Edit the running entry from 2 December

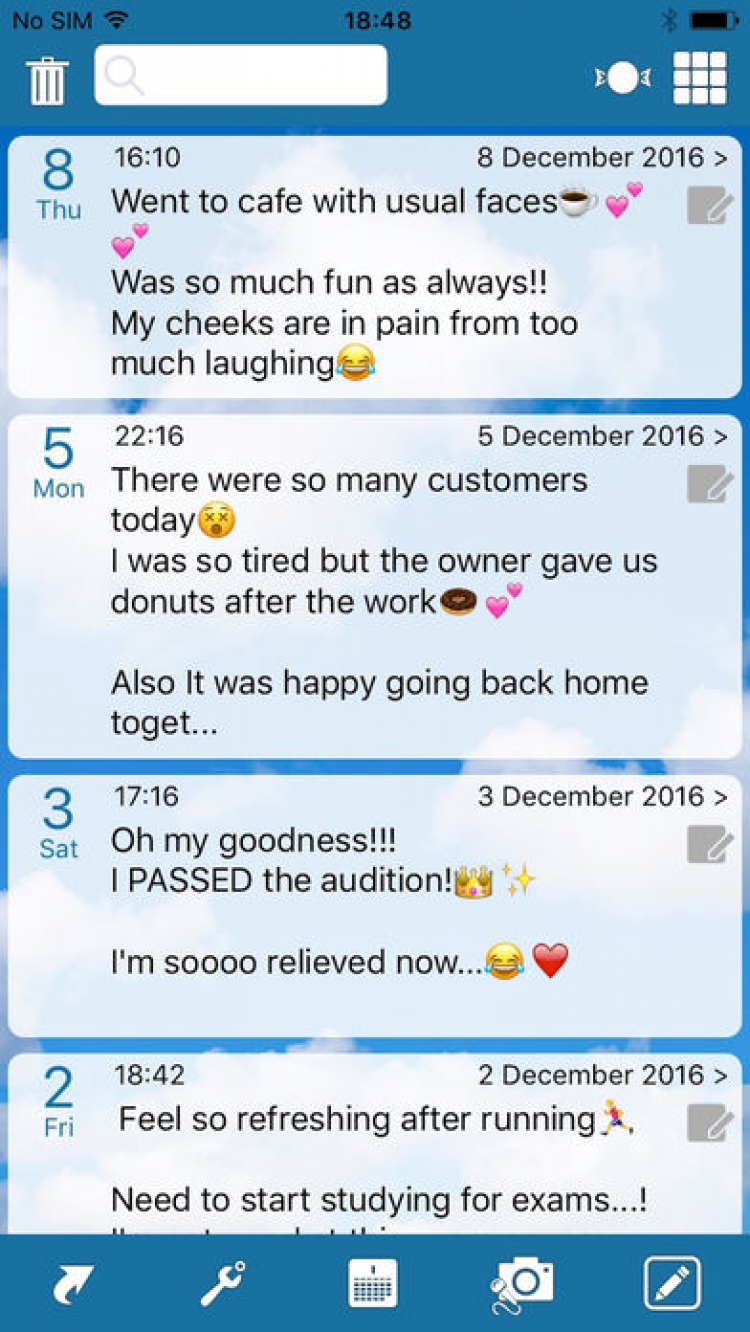[710, 1123]
